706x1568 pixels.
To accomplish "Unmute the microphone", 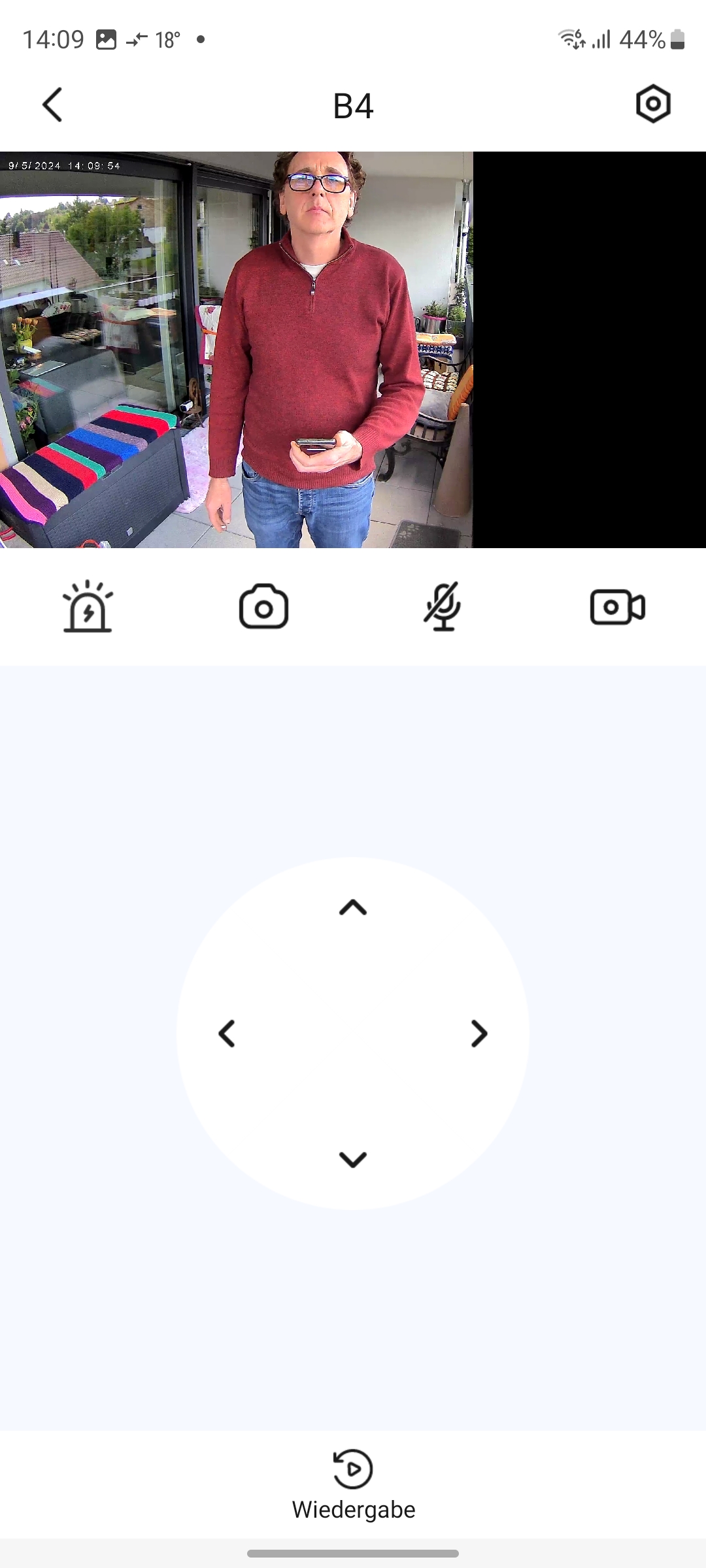I will point(443,607).
